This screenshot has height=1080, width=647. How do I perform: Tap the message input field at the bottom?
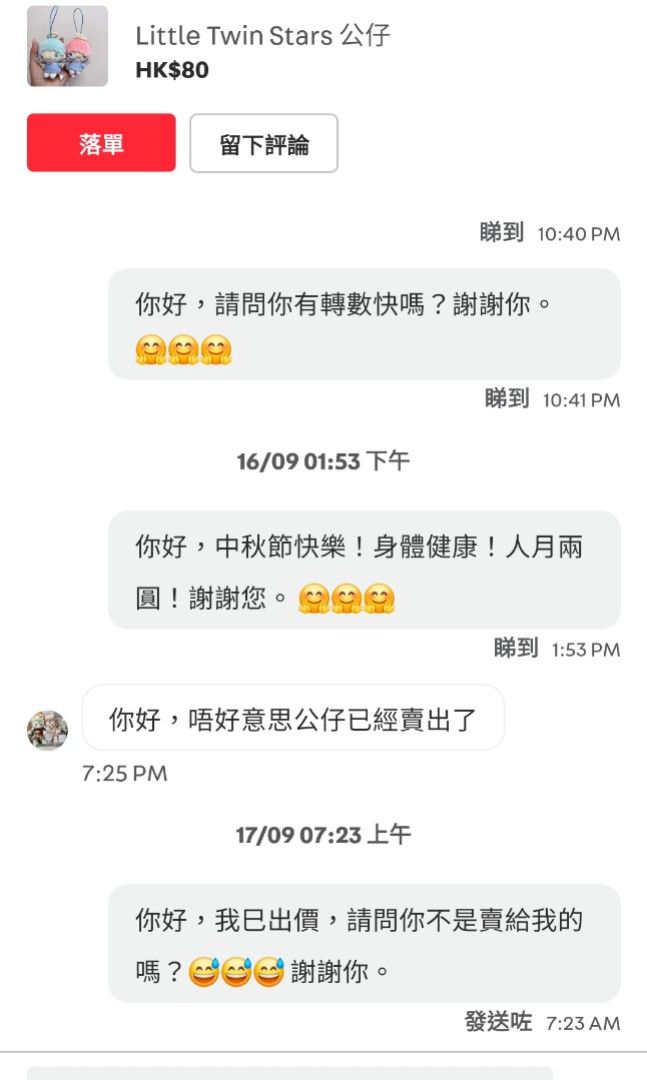(289, 1072)
